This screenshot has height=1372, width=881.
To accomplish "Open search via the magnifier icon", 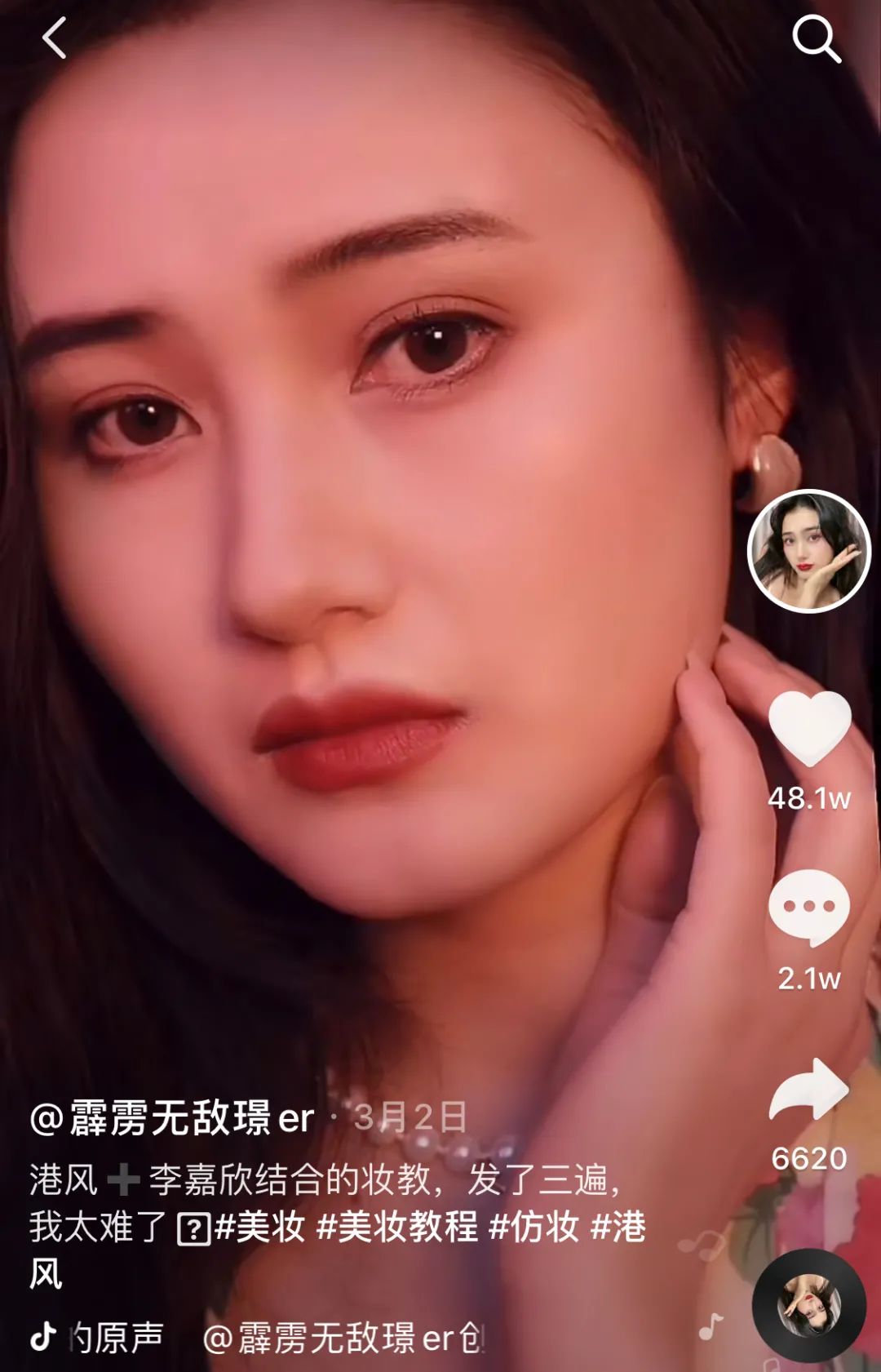I will tap(816, 38).
